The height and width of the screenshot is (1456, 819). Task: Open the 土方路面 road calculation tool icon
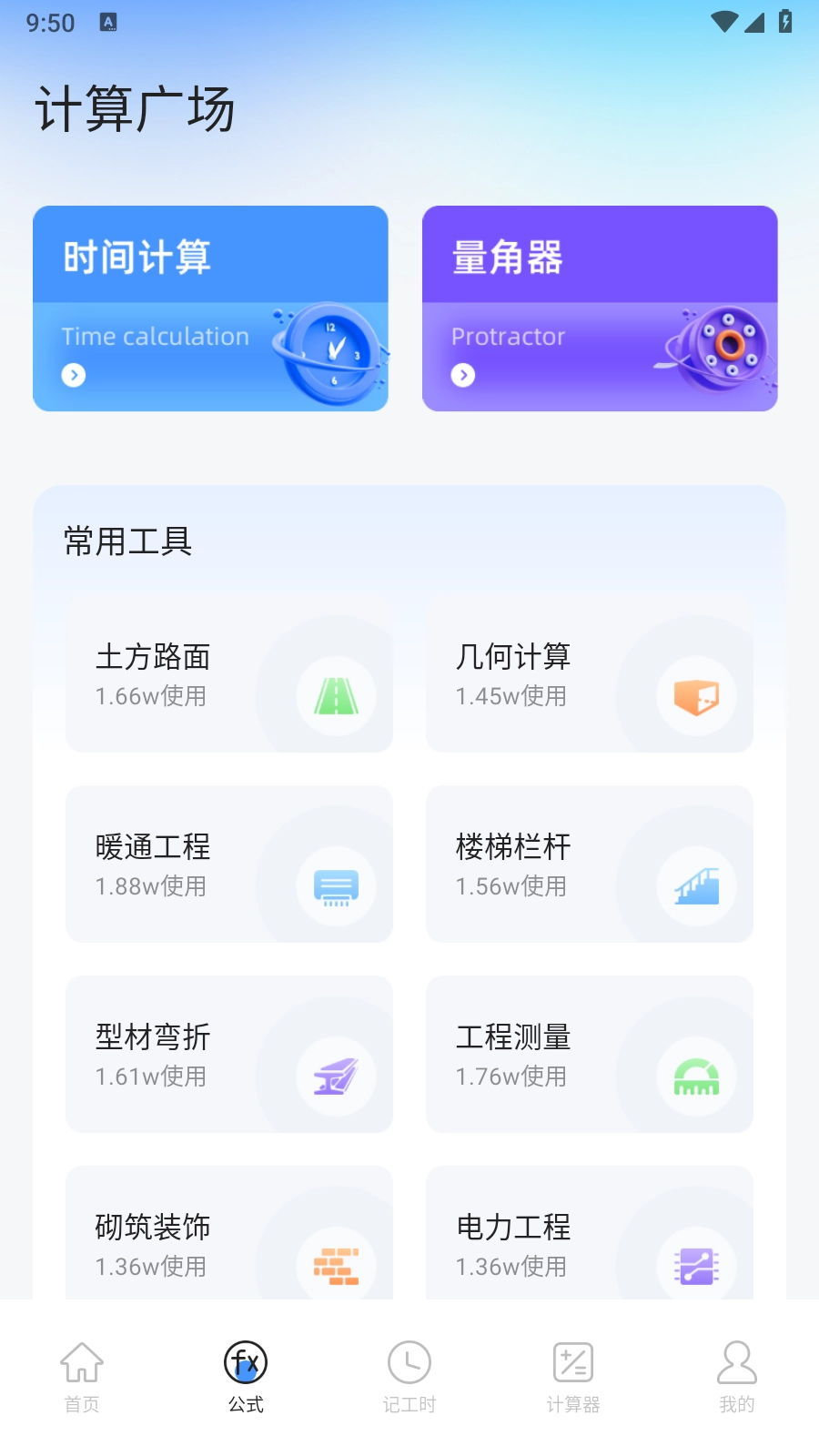point(335,696)
